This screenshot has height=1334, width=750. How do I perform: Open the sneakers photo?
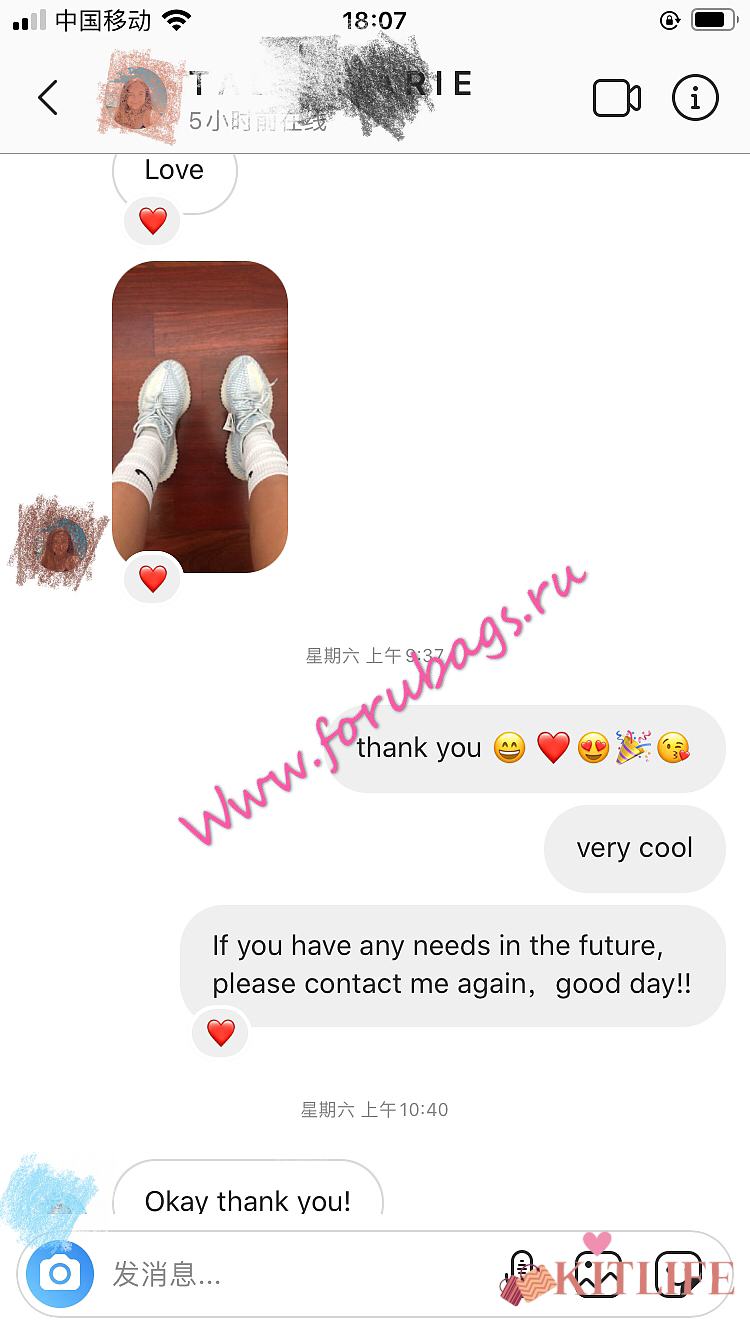200,416
